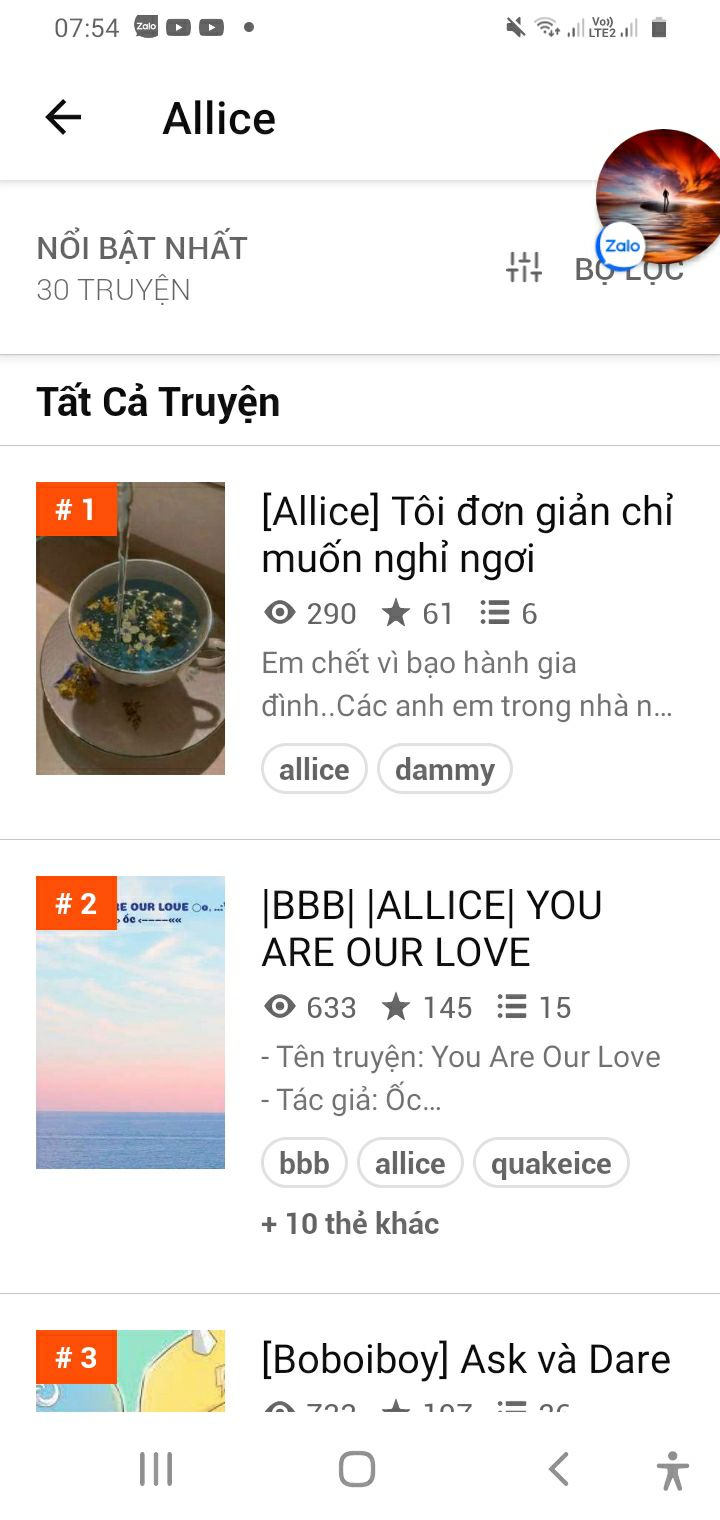Tap the allice tag under story #1
Screen dimensions: 720x1520
314,770
